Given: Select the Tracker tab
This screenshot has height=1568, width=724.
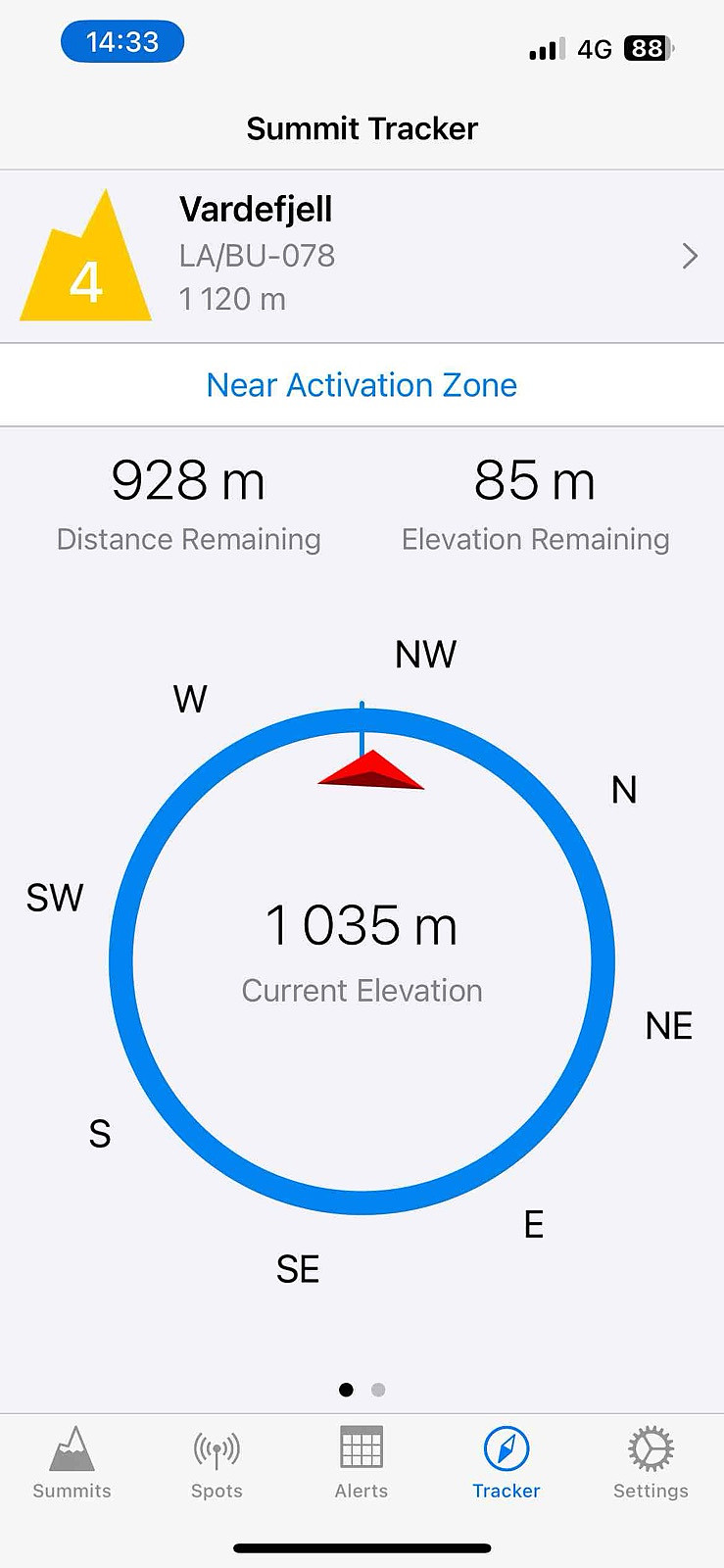Looking at the screenshot, I should [507, 1463].
